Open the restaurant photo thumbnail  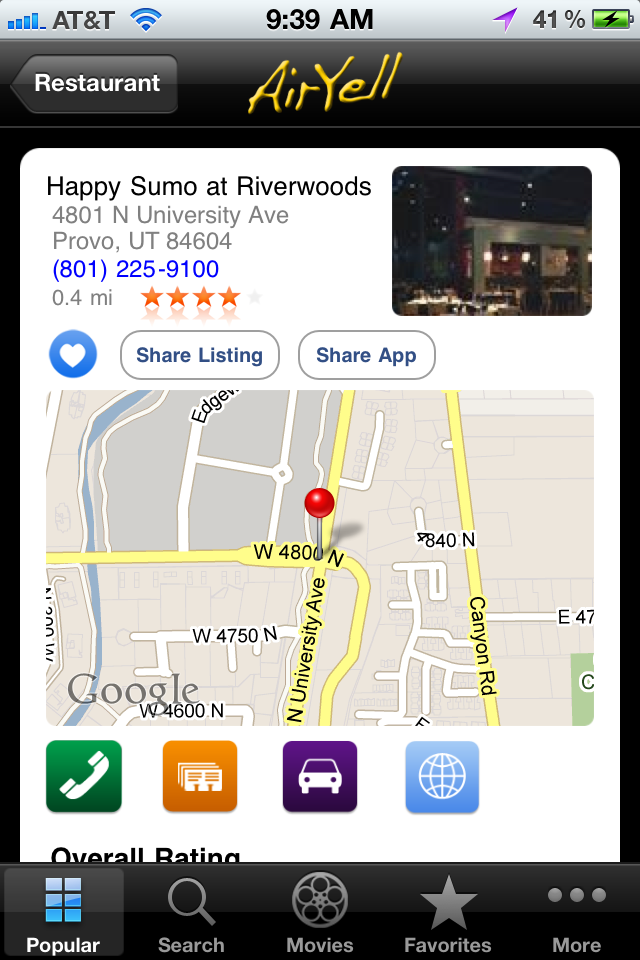[491, 241]
